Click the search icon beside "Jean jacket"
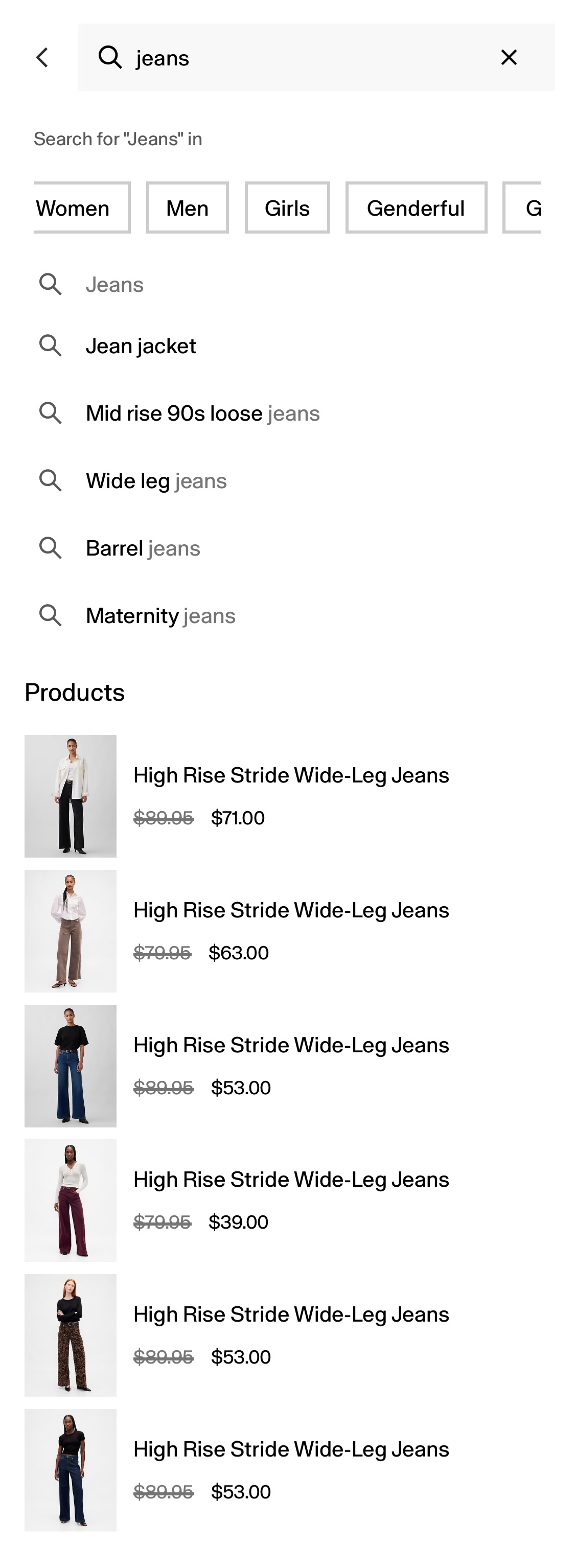 tap(51, 345)
